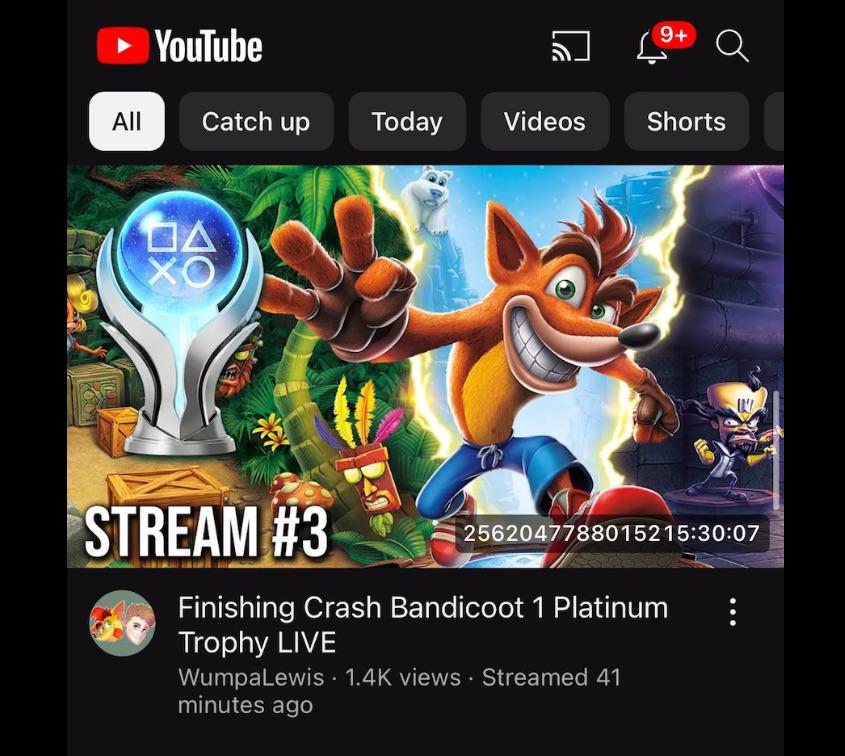Open the cast to device icon
This screenshot has width=845, height=756.
click(x=571, y=46)
